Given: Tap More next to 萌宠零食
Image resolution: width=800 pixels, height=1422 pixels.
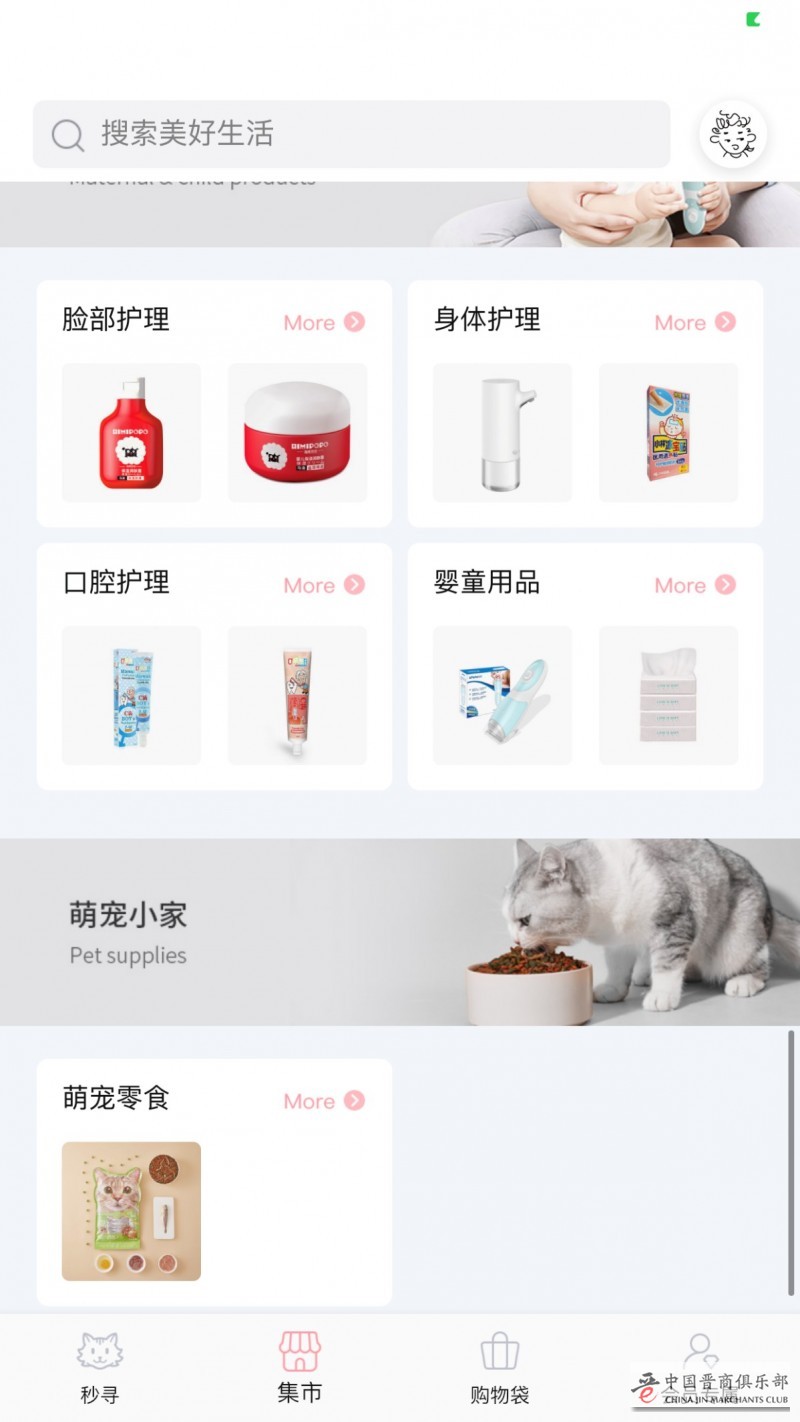Looking at the screenshot, I should [324, 1101].
